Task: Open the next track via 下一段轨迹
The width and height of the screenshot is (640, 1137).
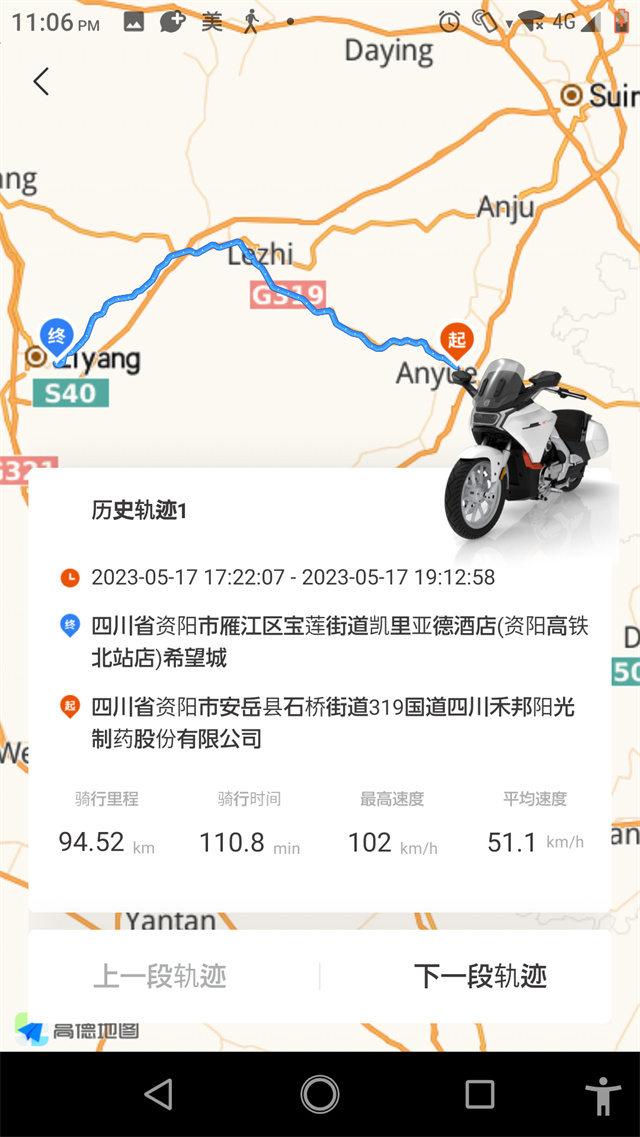Action: click(x=480, y=976)
